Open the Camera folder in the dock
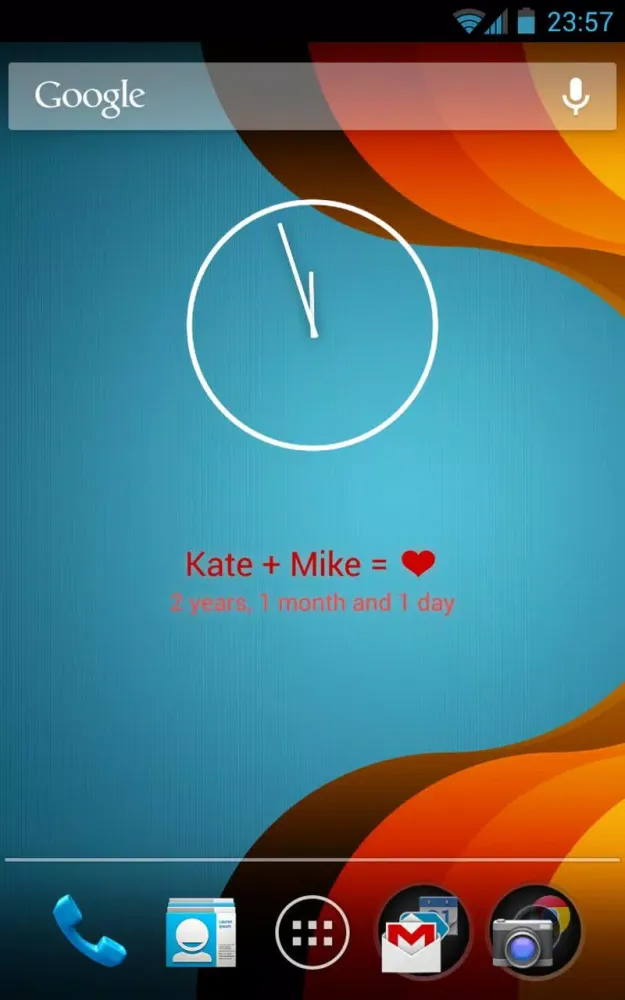Viewport: 625px width, 1000px height. [x=535, y=931]
